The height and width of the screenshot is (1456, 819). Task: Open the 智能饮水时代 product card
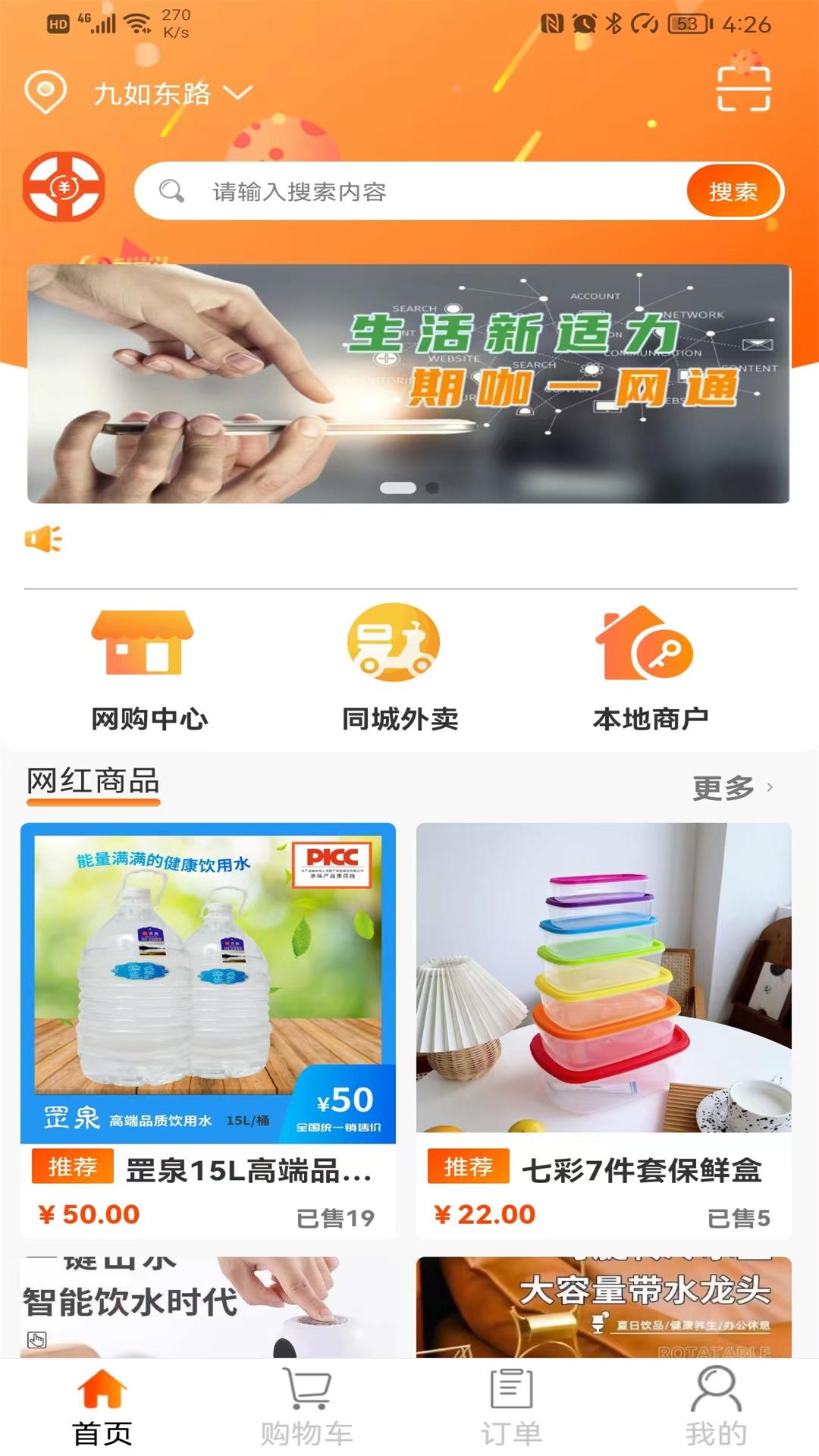coord(208,1306)
